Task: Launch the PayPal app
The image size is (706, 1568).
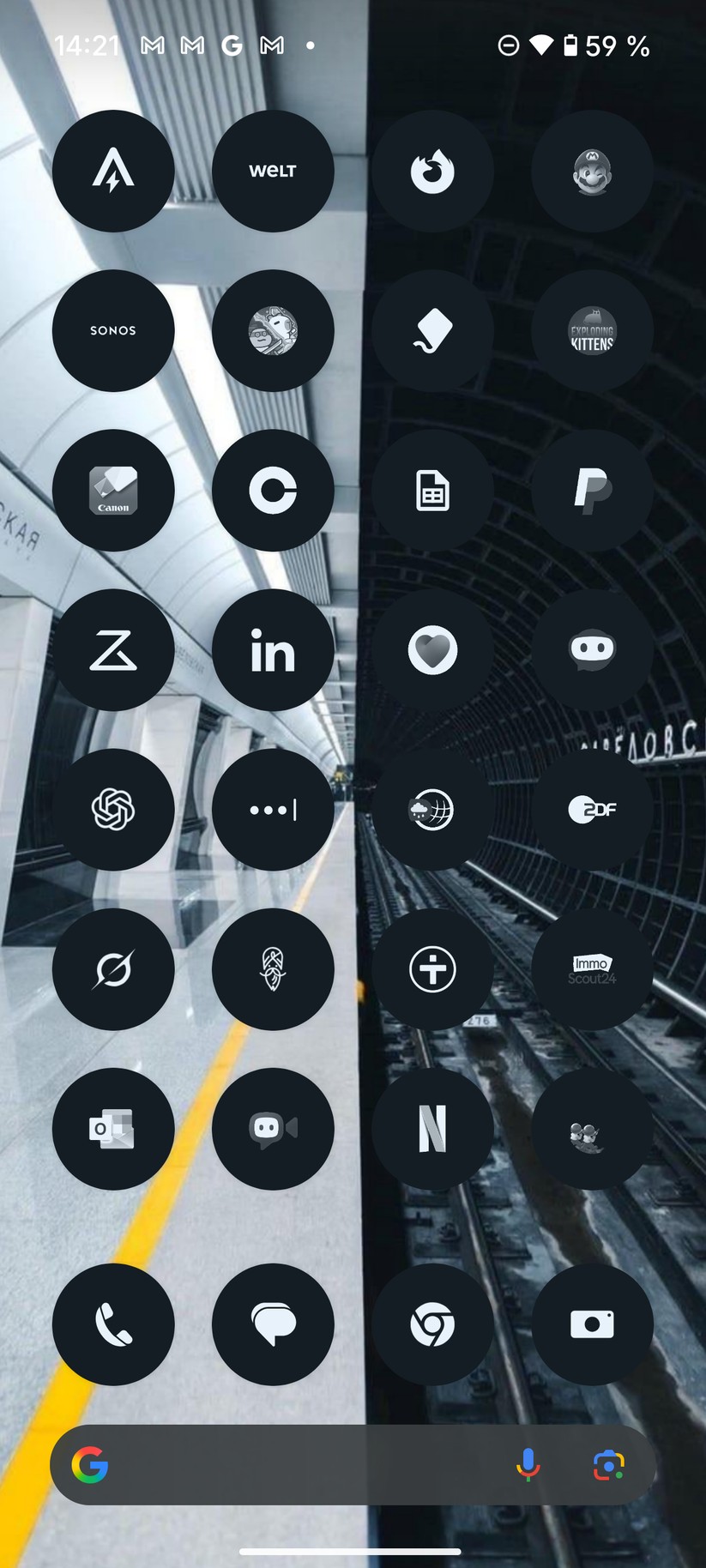Action: (x=592, y=490)
